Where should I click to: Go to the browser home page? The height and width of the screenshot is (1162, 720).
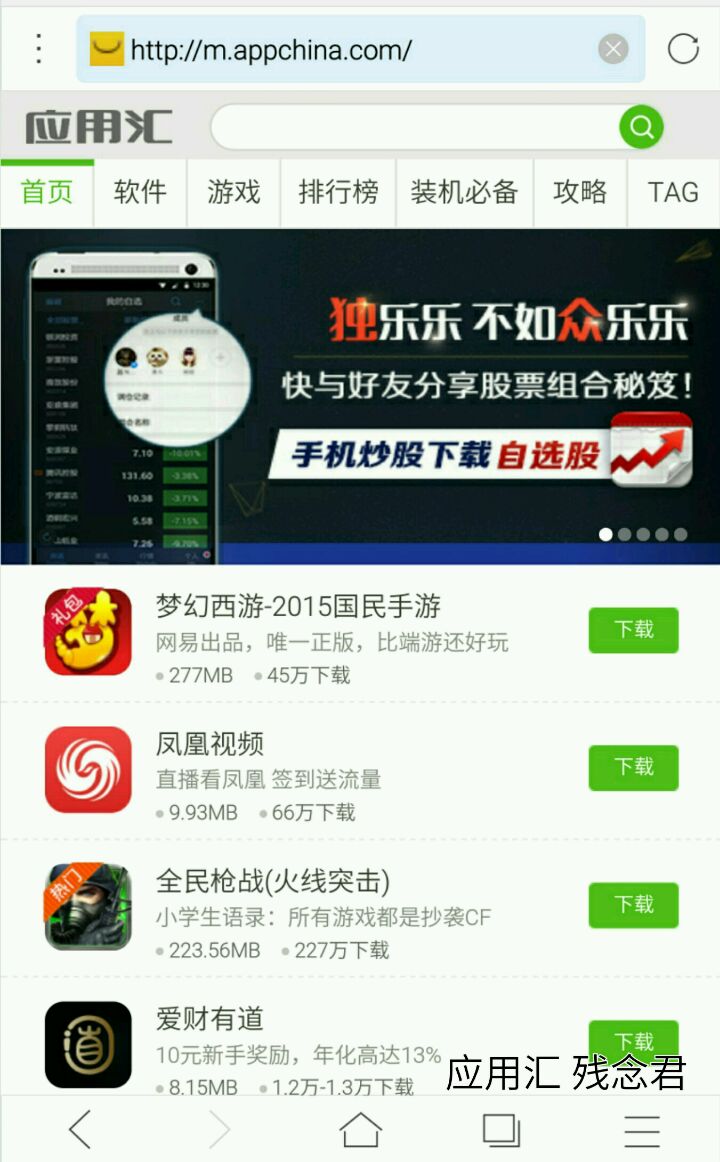pyautogui.click(x=360, y=1130)
